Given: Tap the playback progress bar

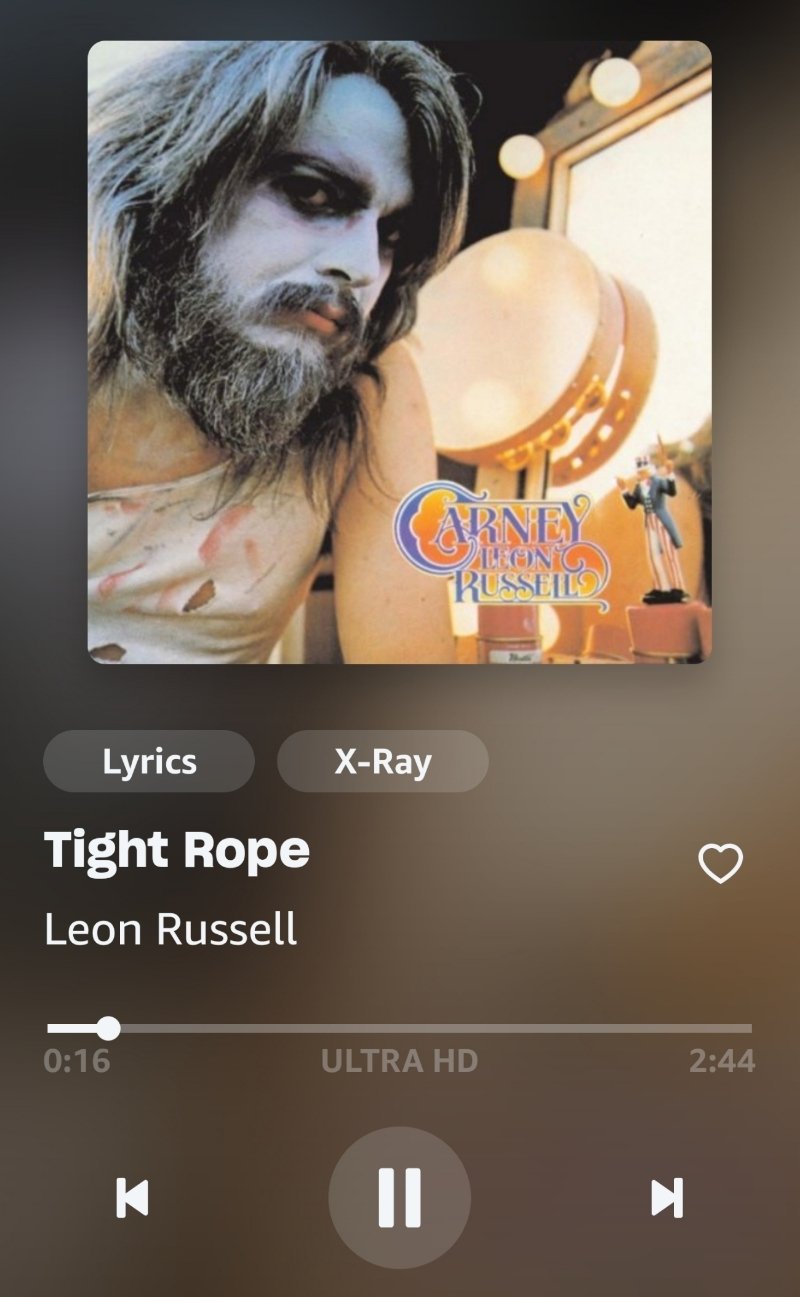Looking at the screenshot, I should point(400,1028).
